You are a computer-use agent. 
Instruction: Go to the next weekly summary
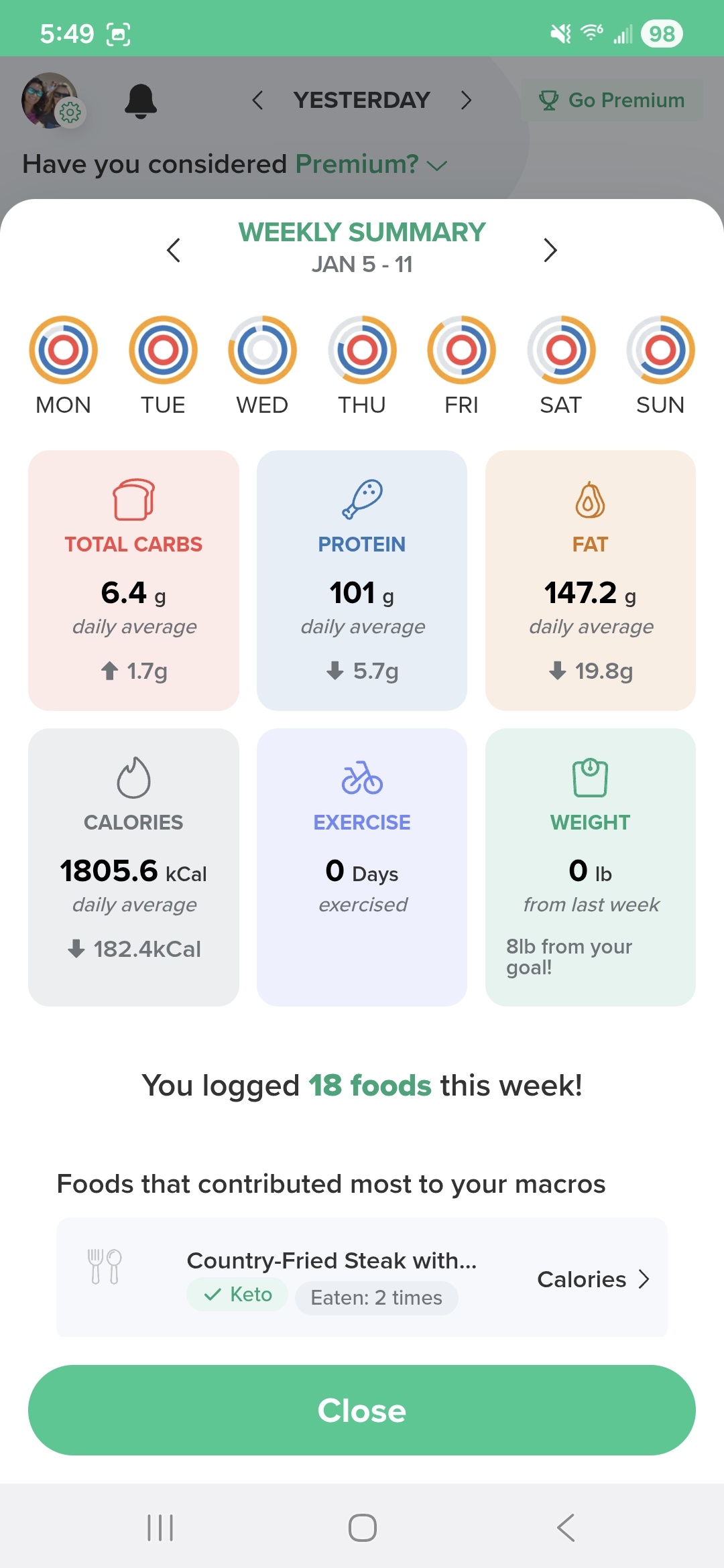tap(550, 250)
